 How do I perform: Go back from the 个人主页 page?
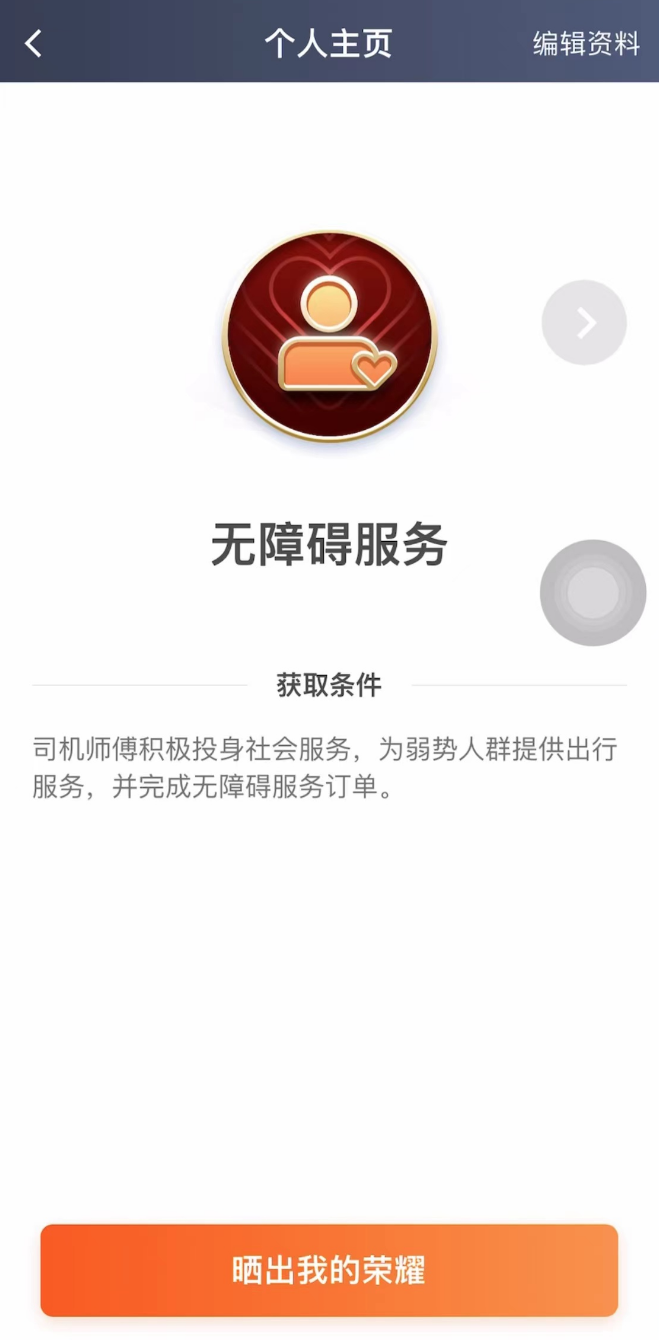(34, 43)
